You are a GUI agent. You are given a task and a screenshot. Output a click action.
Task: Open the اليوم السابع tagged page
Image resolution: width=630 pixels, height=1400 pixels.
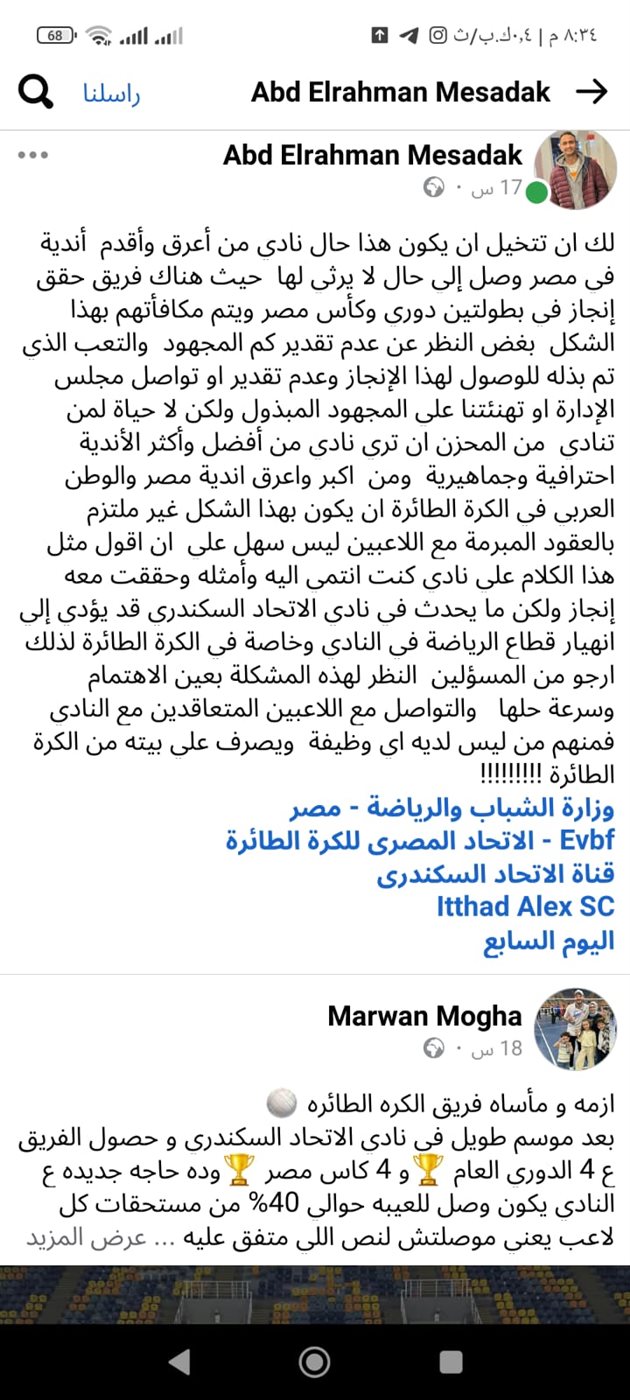click(x=549, y=942)
